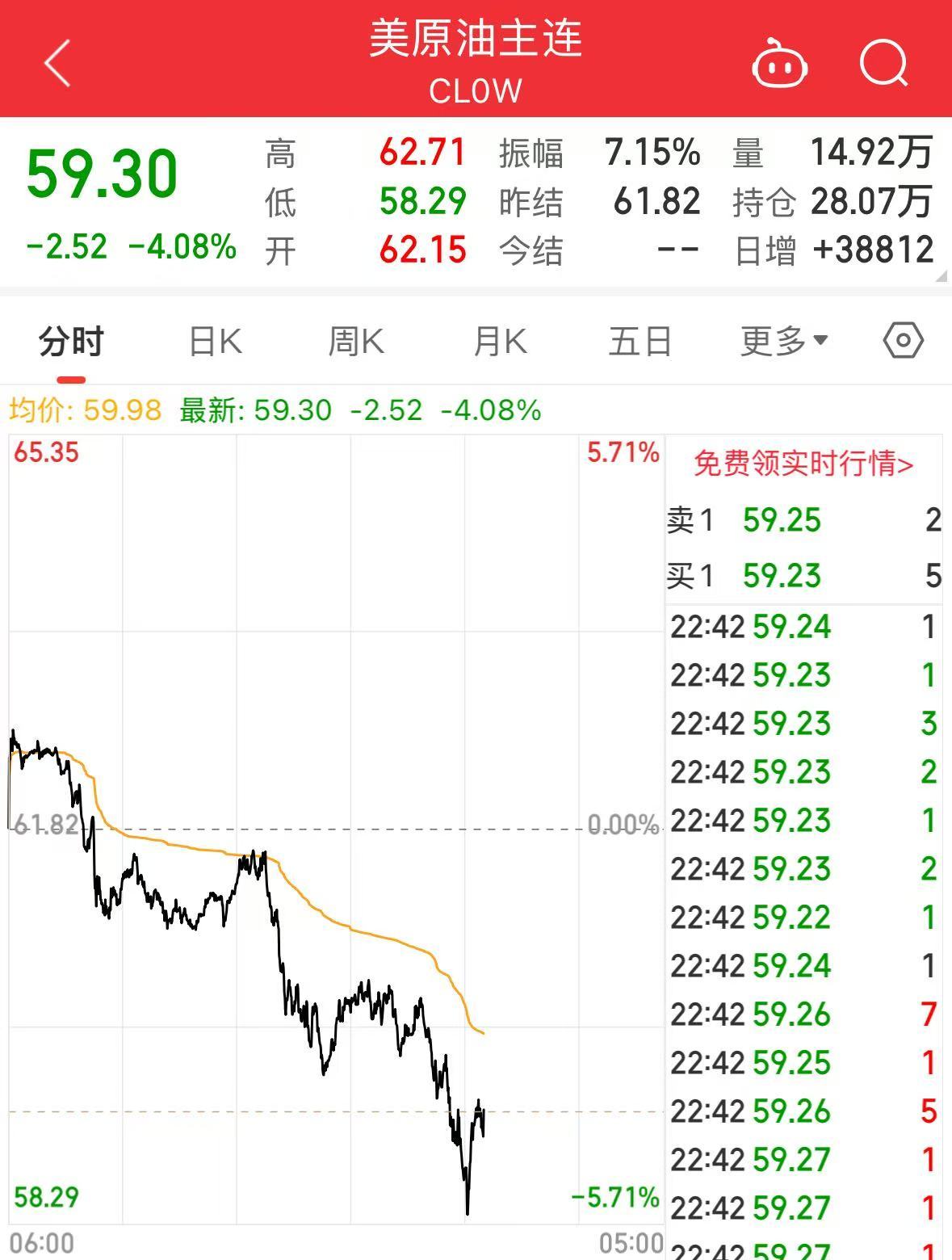
Task: Switch to the 月K chart tab
Action: pyautogui.click(x=500, y=342)
